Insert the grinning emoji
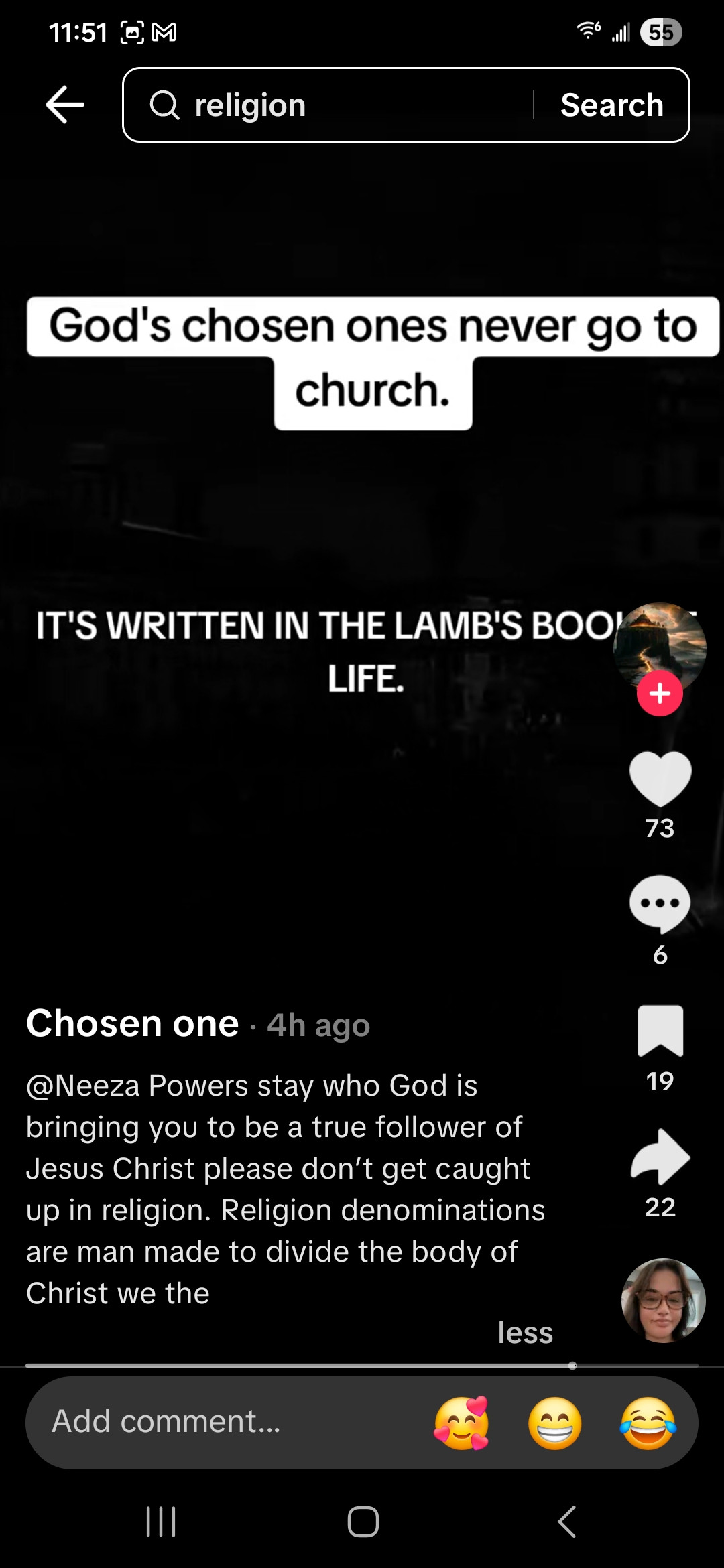The height and width of the screenshot is (1568, 724). (x=554, y=1423)
